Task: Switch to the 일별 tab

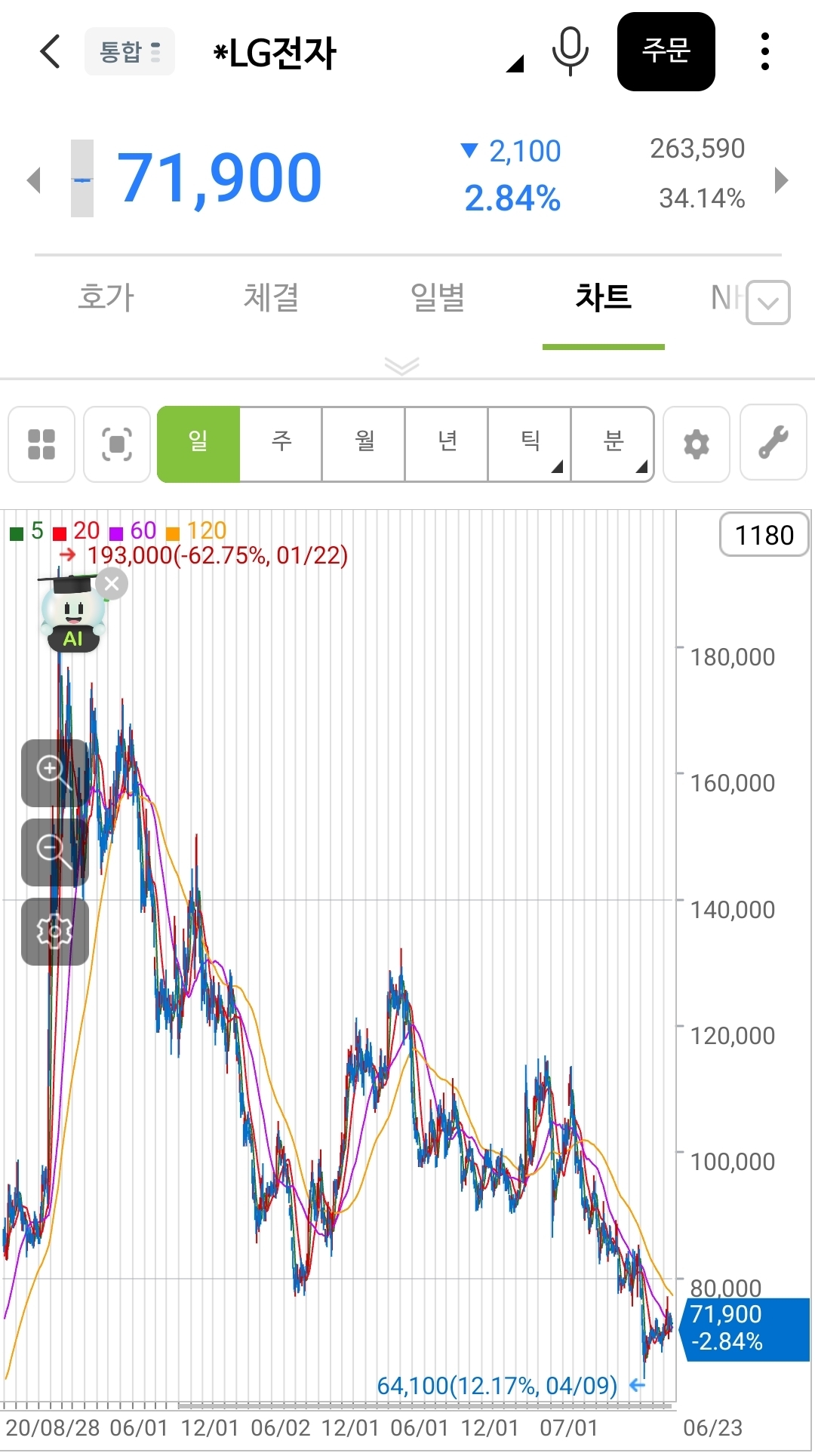Action: [438, 297]
